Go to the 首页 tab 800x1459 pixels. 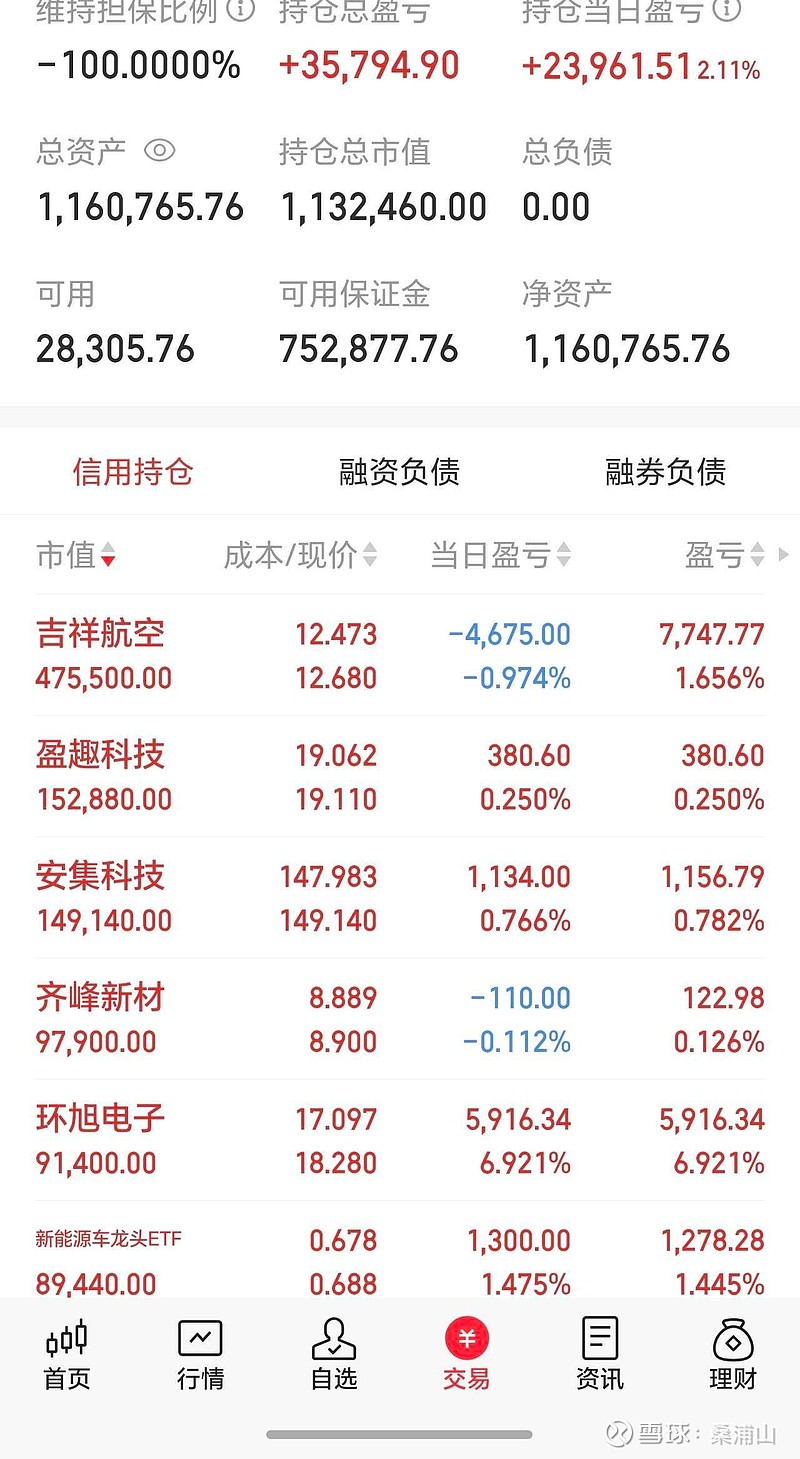coord(67,1355)
